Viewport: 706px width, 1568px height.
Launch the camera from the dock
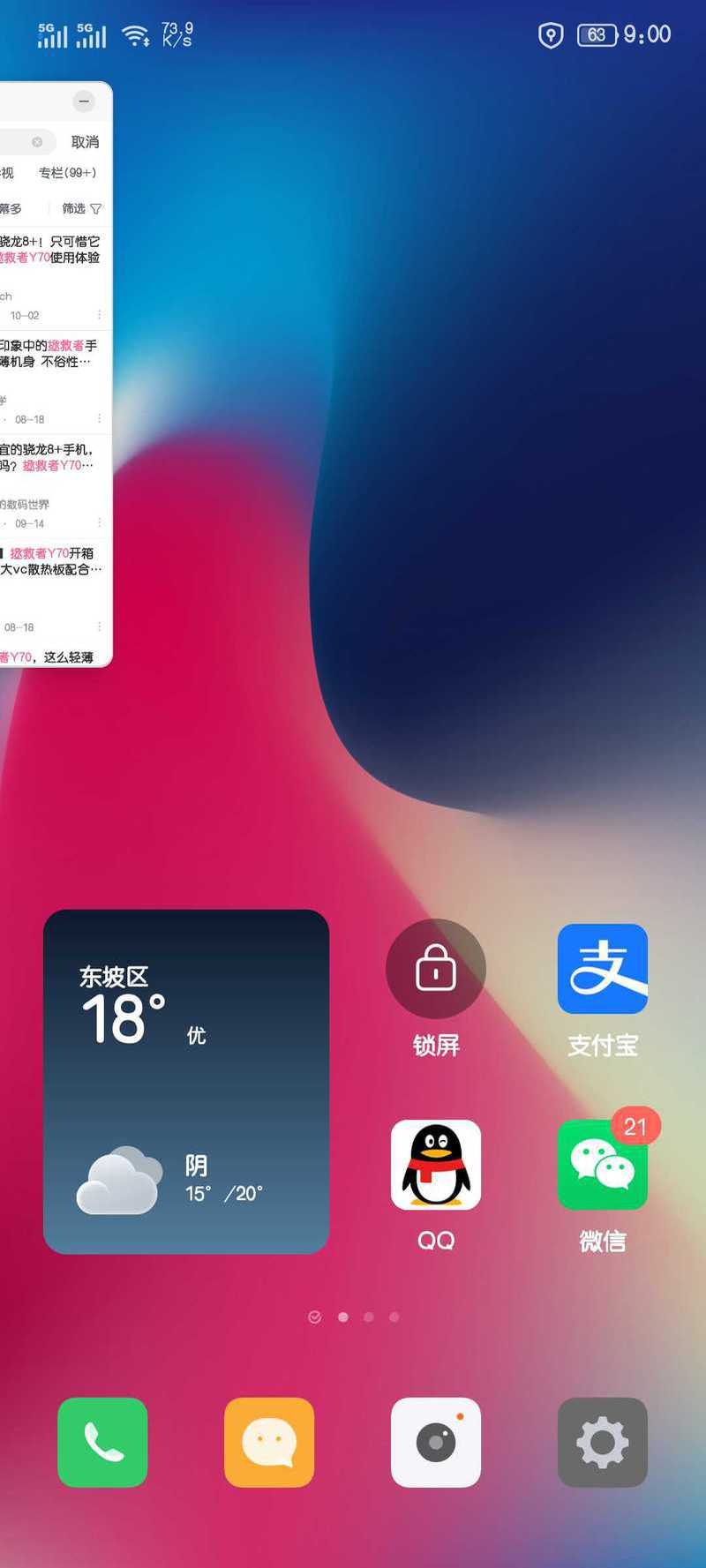[x=436, y=1442]
